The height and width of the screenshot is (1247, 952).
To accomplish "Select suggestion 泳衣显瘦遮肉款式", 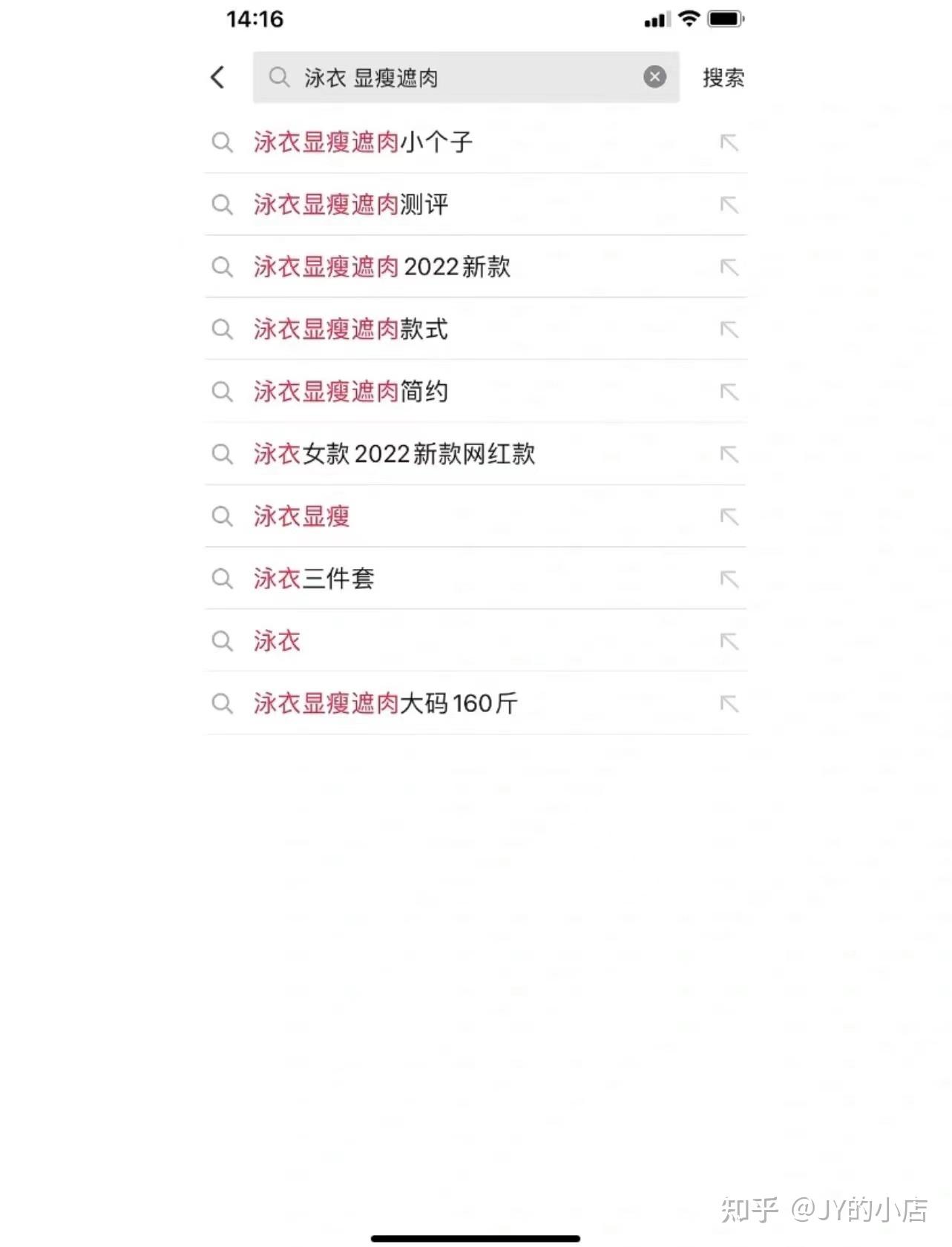I will tap(351, 329).
